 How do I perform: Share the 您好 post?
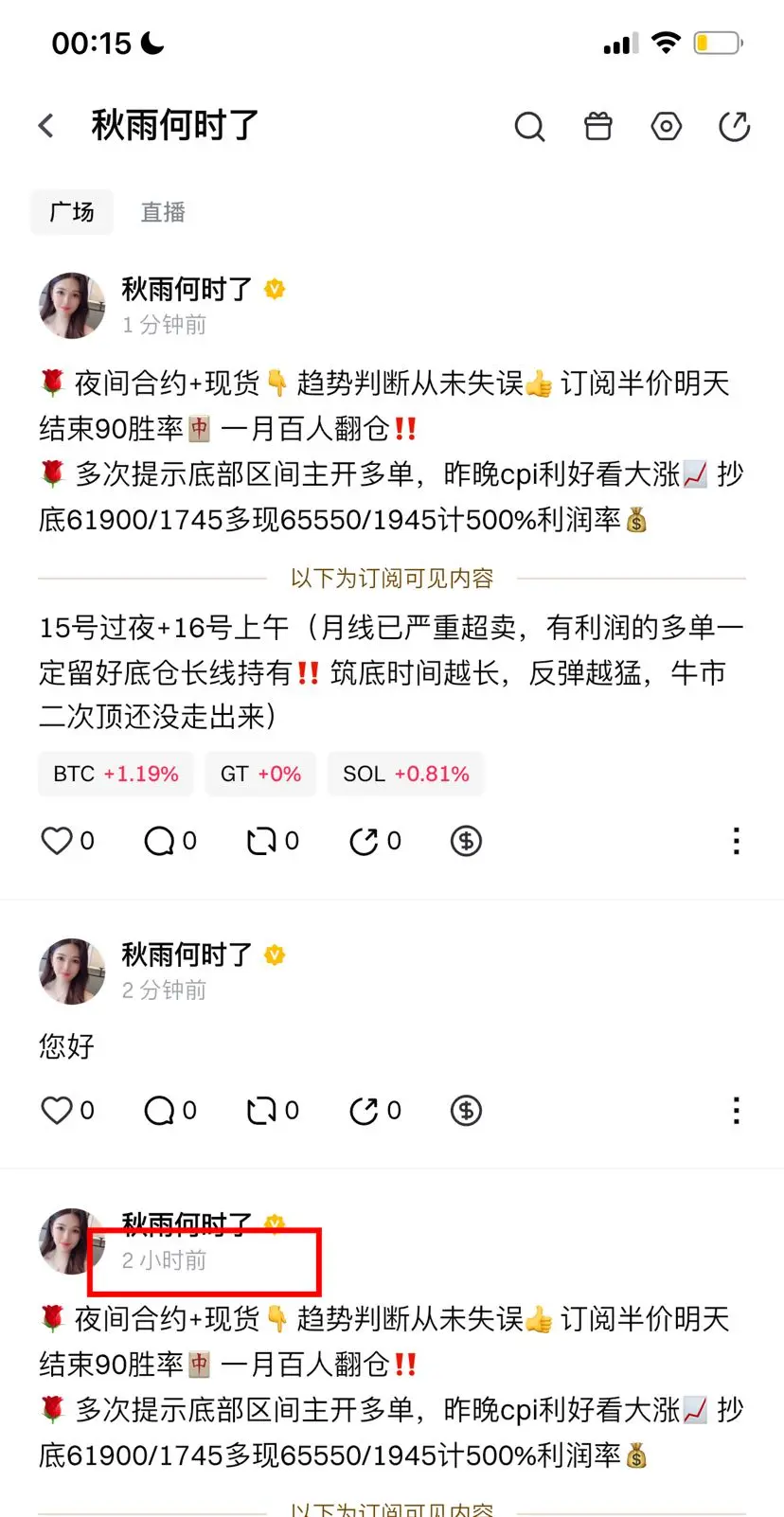click(374, 1110)
